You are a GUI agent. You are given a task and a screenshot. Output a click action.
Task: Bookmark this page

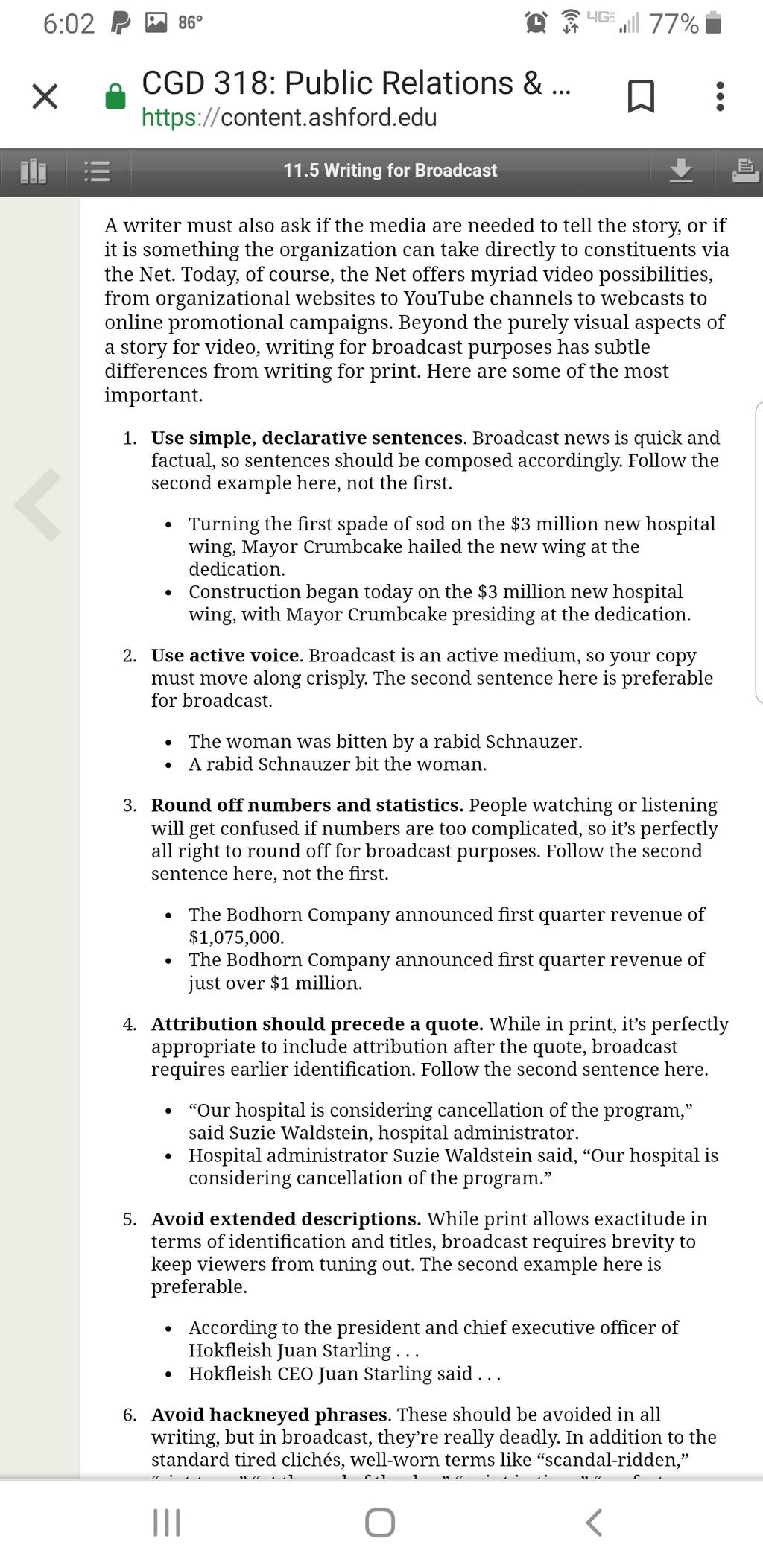[x=641, y=97]
